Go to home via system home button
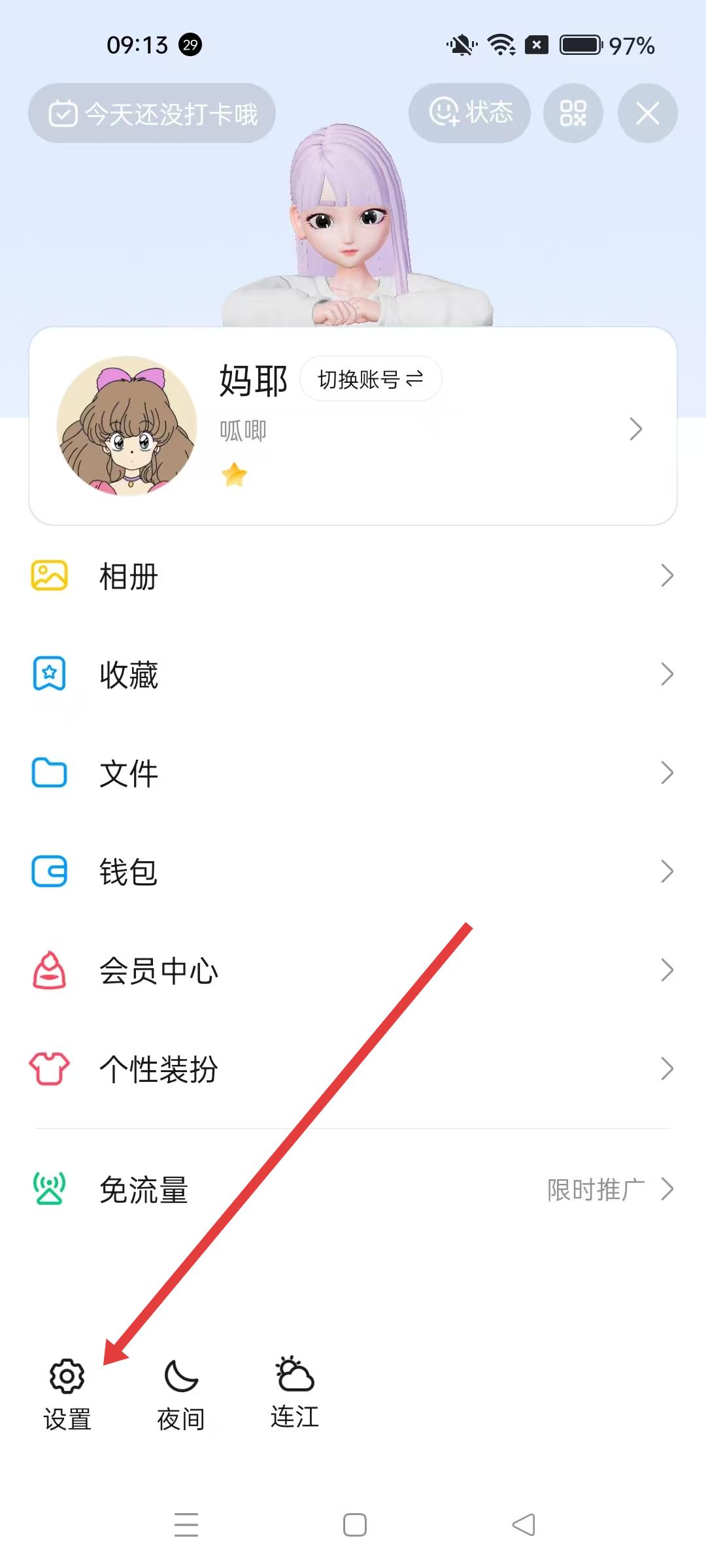Screen dimensions: 706x1568 (354, 1525)
